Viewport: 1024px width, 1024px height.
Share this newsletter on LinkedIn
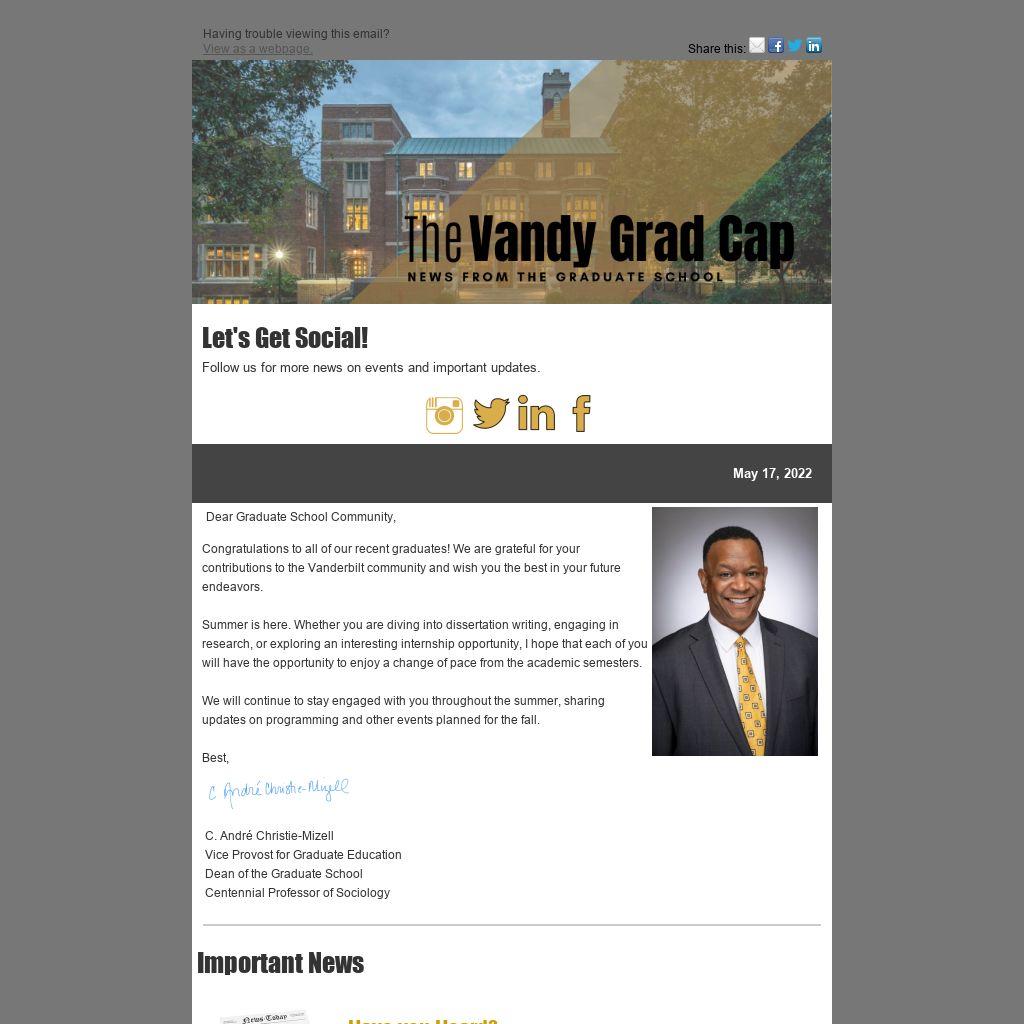(814, 45)
